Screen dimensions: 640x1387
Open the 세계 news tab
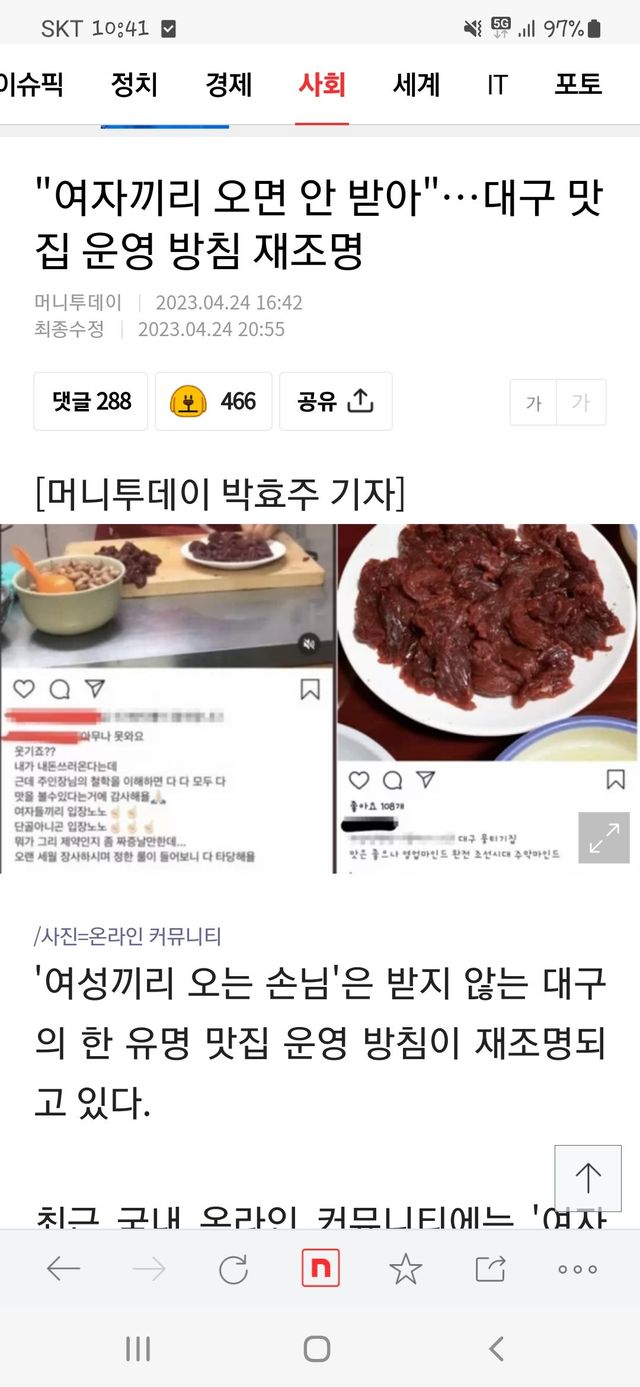[416, 85]
